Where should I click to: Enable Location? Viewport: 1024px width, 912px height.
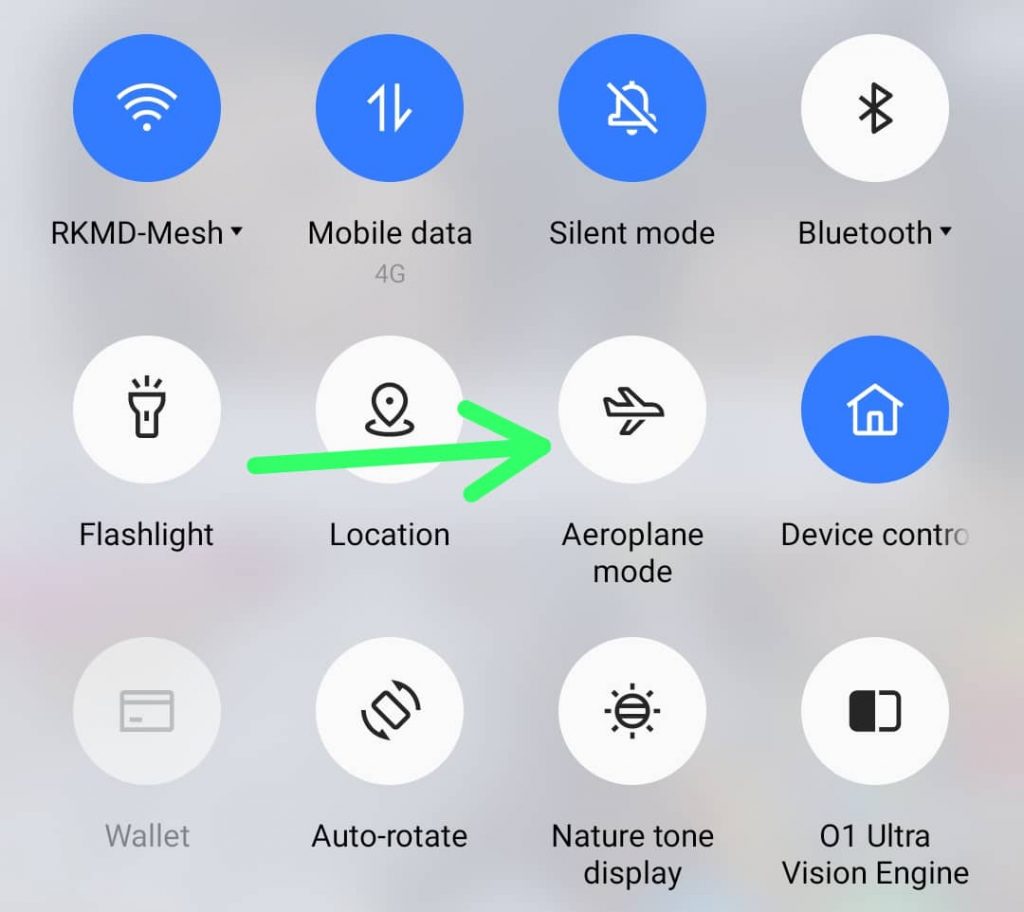click(389, 410)
